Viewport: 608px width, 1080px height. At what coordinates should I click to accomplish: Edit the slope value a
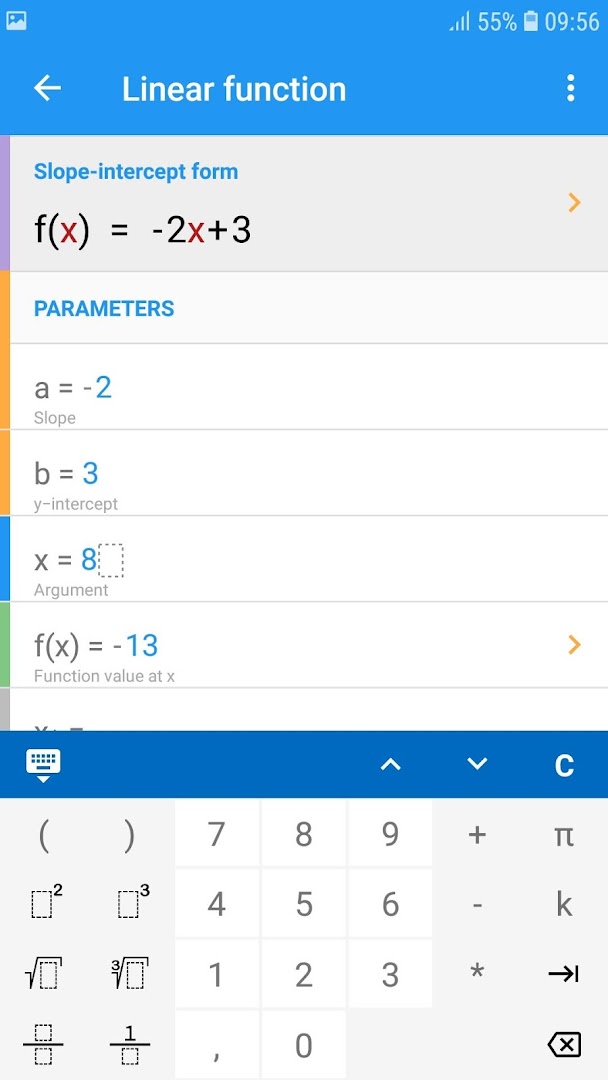pos(98,388)
